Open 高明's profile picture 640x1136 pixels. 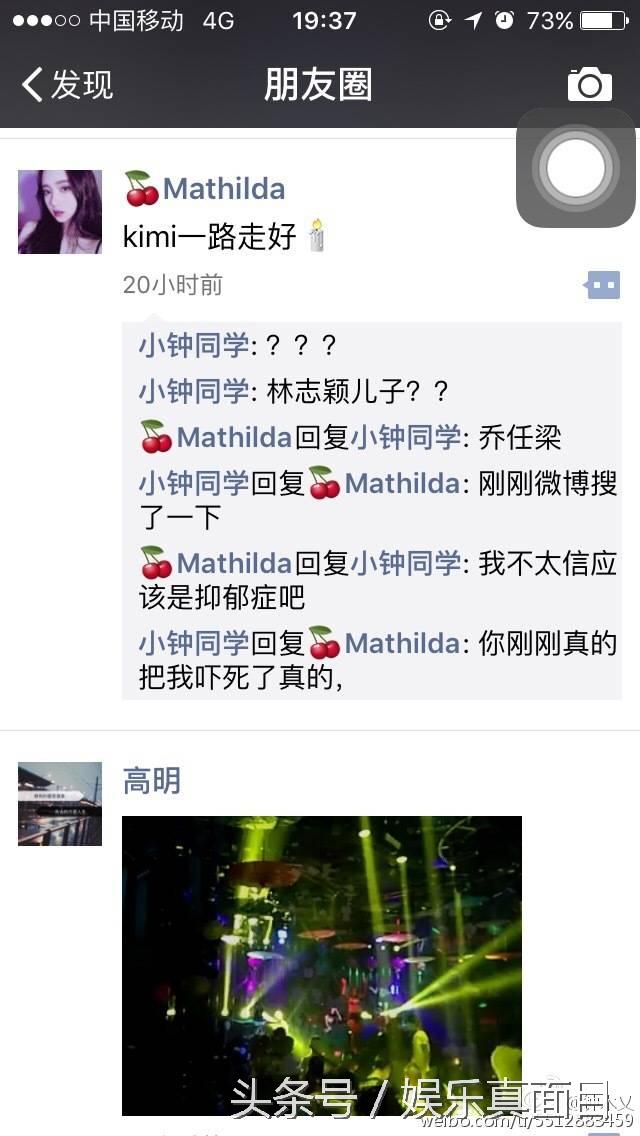click(x=59, y=803)
